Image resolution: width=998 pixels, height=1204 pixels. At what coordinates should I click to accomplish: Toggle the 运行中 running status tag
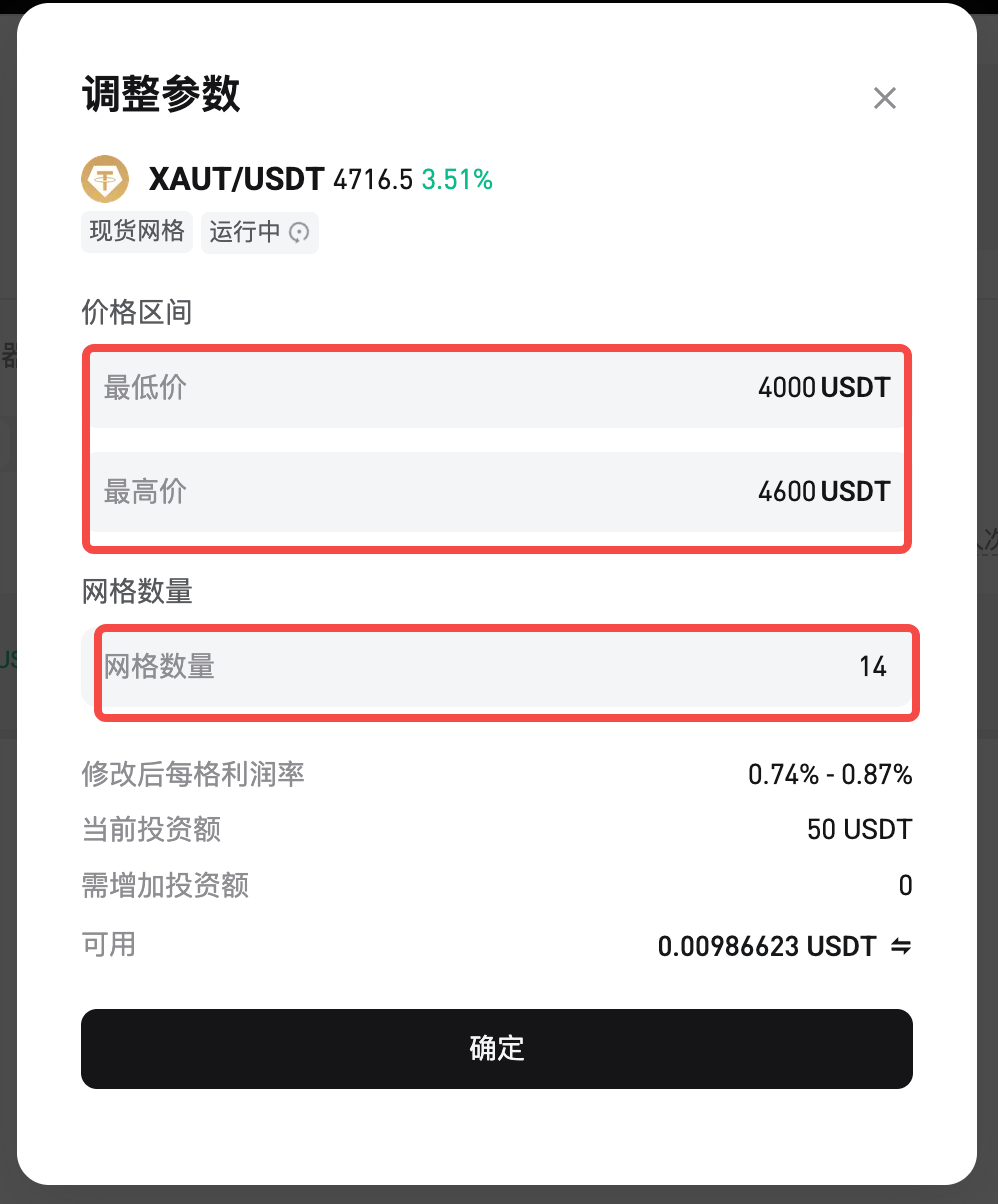click(x=259, y=232)
